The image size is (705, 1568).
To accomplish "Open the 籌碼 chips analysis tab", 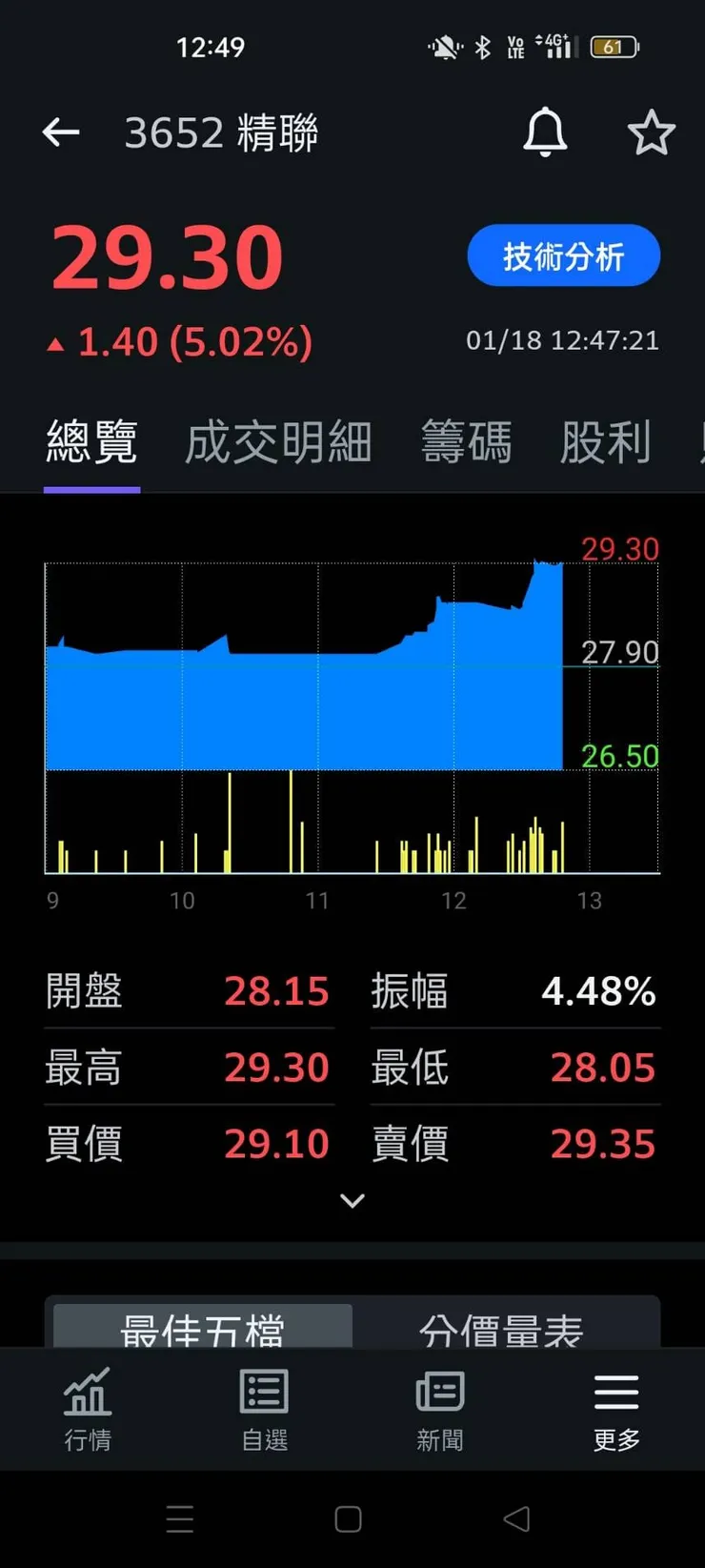I will point(467,443).
